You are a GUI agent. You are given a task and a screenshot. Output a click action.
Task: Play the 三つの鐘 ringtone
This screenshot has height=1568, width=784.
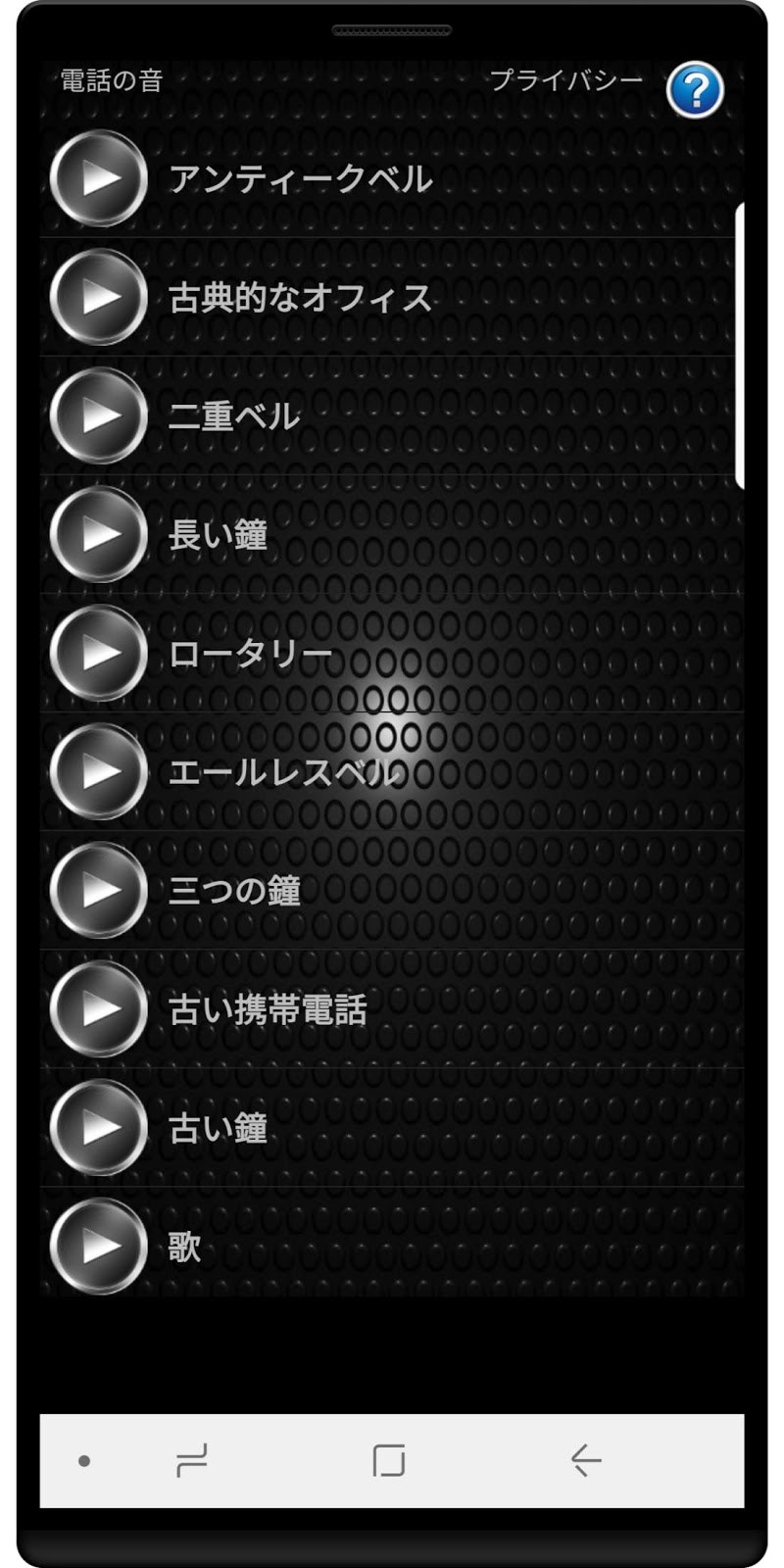click(x=99, y=890)
